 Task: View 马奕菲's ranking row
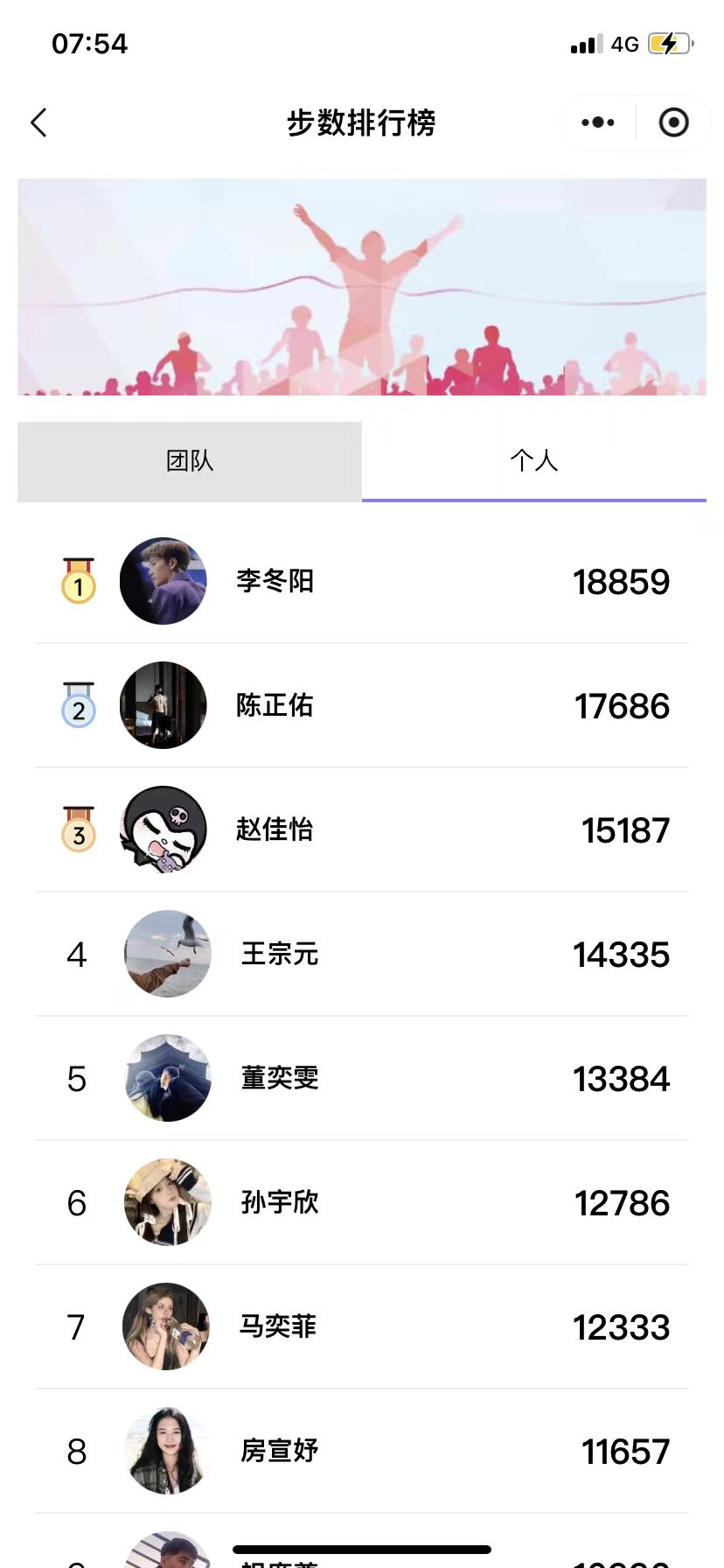pyautogui.click(x=362, y=1327)
